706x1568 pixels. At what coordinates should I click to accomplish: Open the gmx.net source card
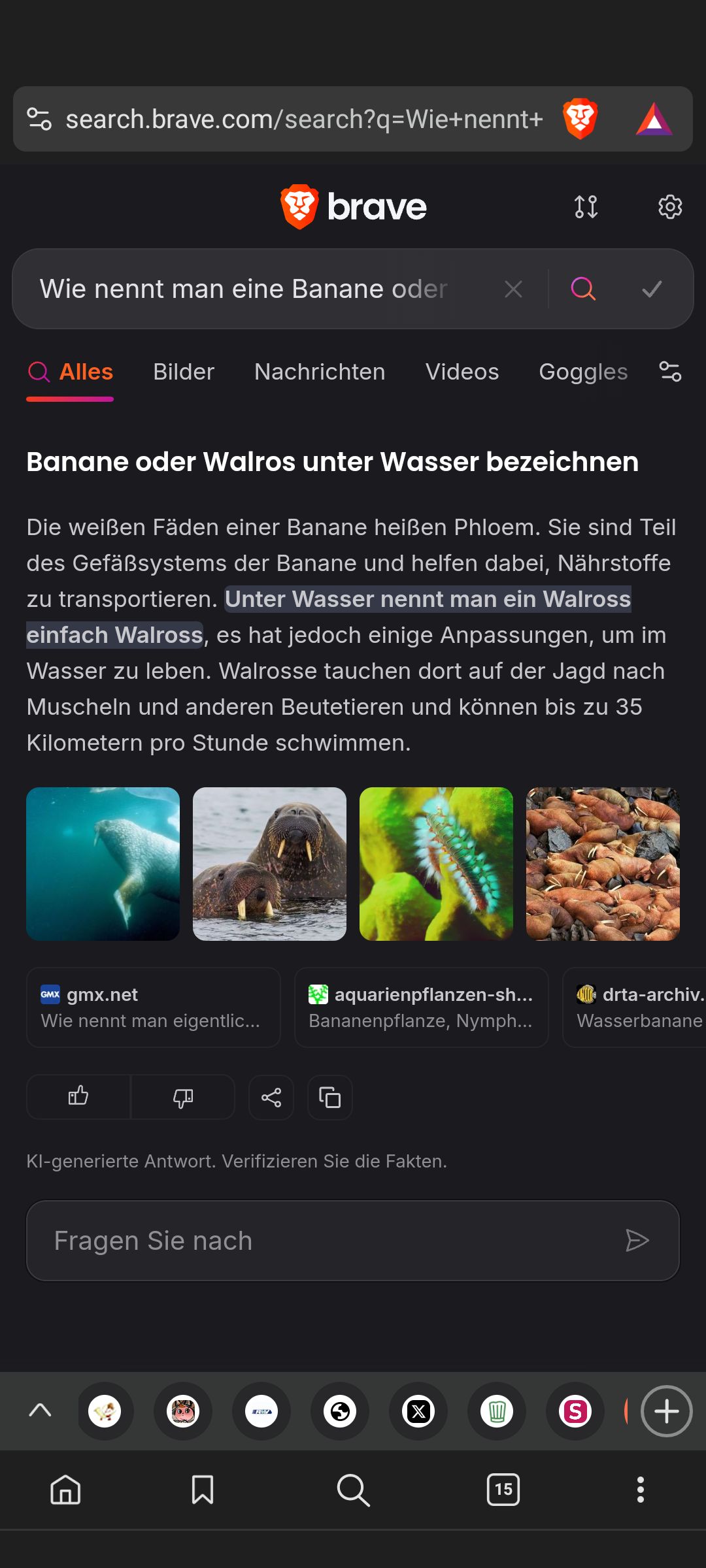click(154, 1007)
